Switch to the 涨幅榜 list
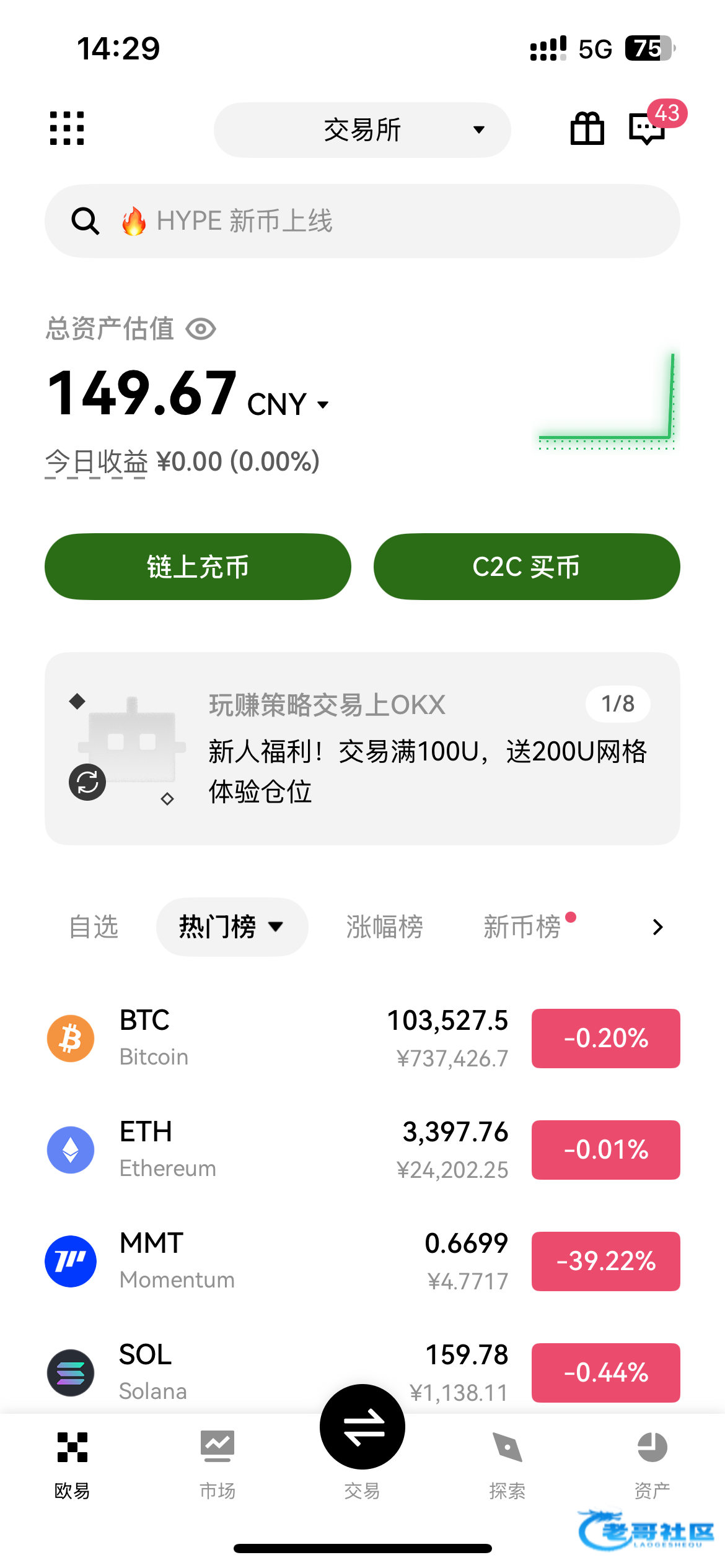 384,927
